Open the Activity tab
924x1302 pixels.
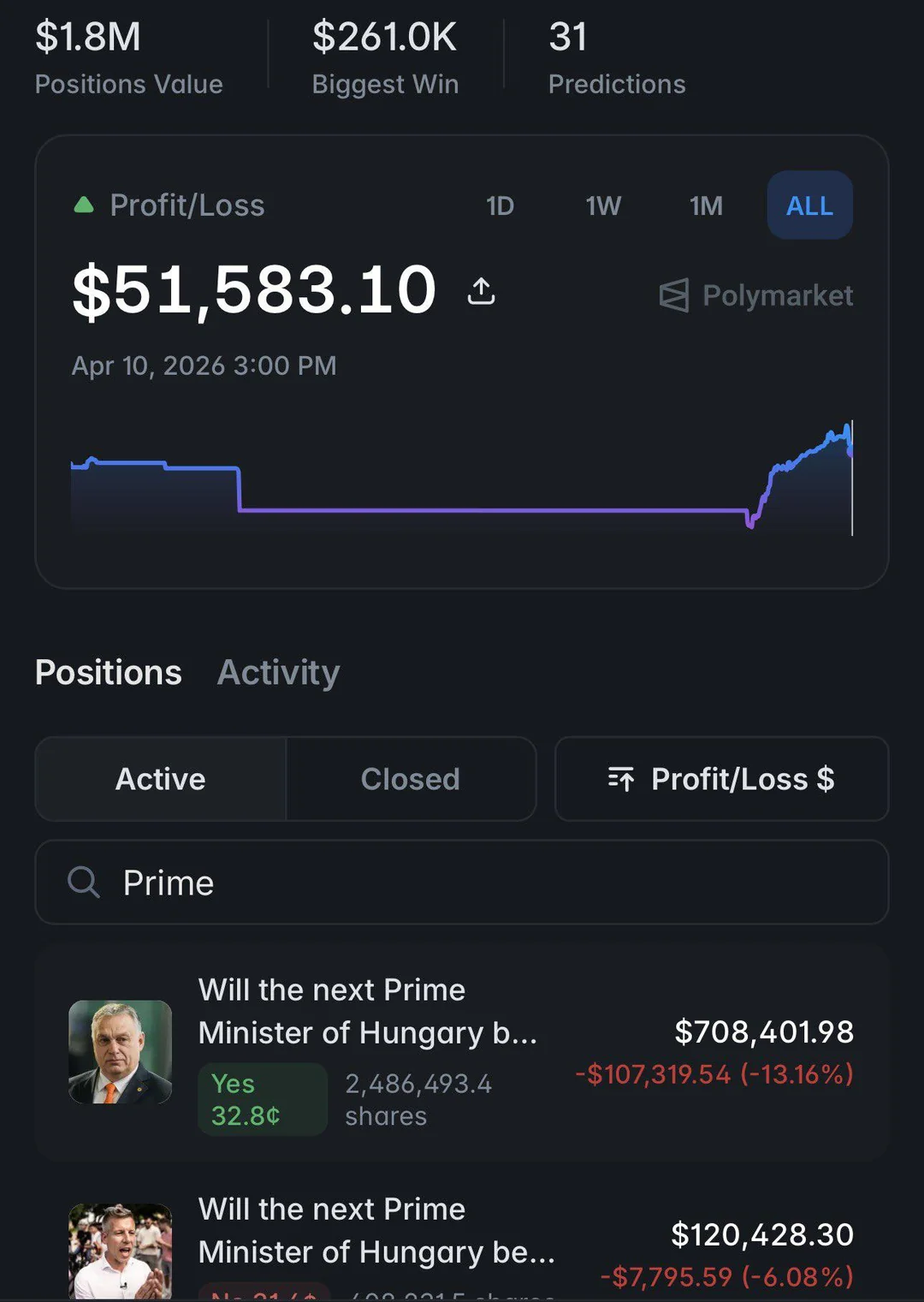[x=278, y=673]
